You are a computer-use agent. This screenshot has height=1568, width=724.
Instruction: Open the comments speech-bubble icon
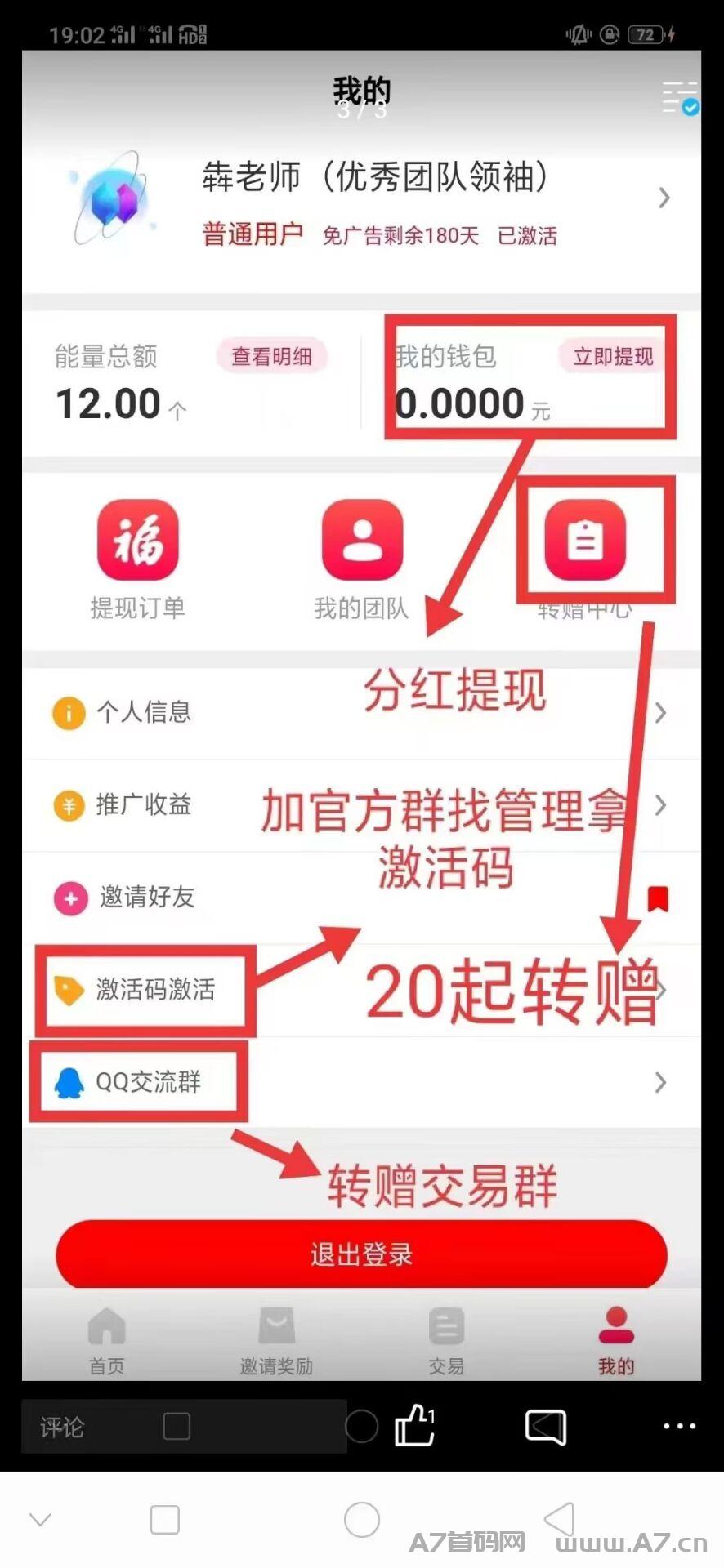pos(545,1427)
